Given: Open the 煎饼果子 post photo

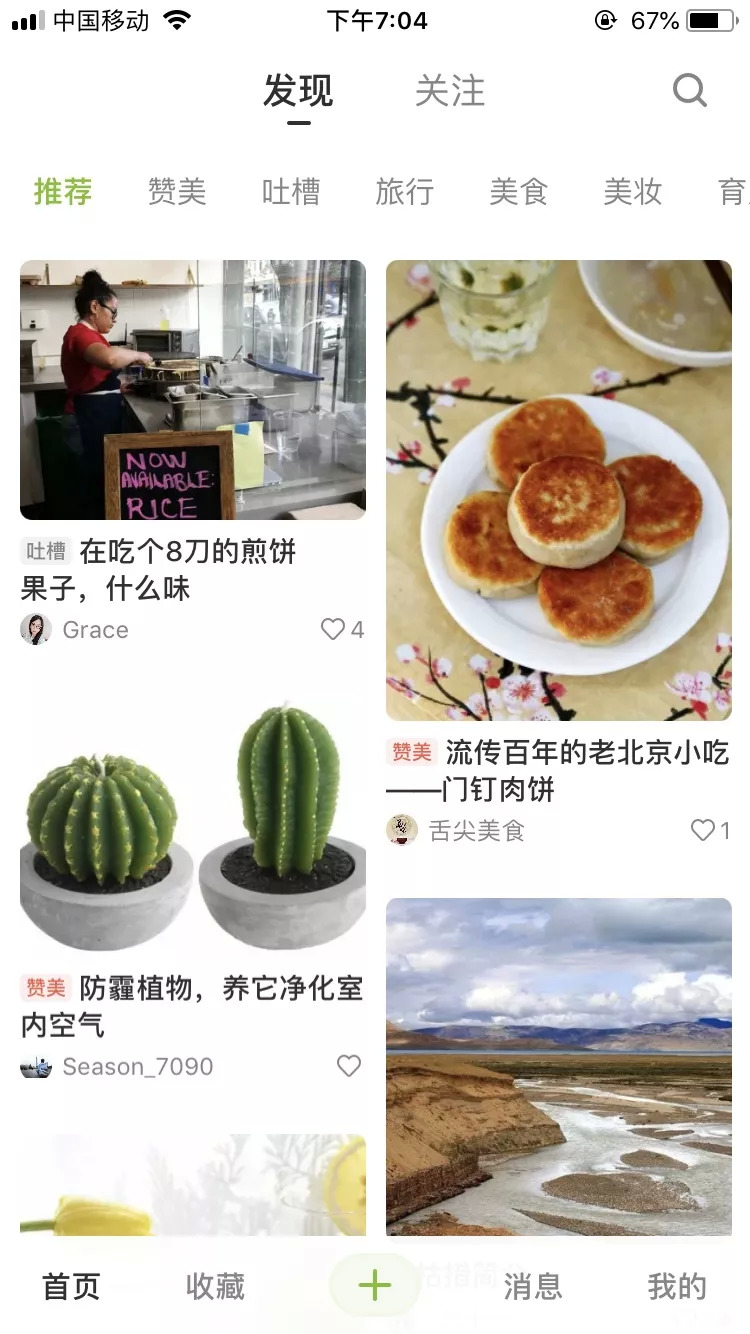Looking at the screenshot, I should click(x=193, y=390).
